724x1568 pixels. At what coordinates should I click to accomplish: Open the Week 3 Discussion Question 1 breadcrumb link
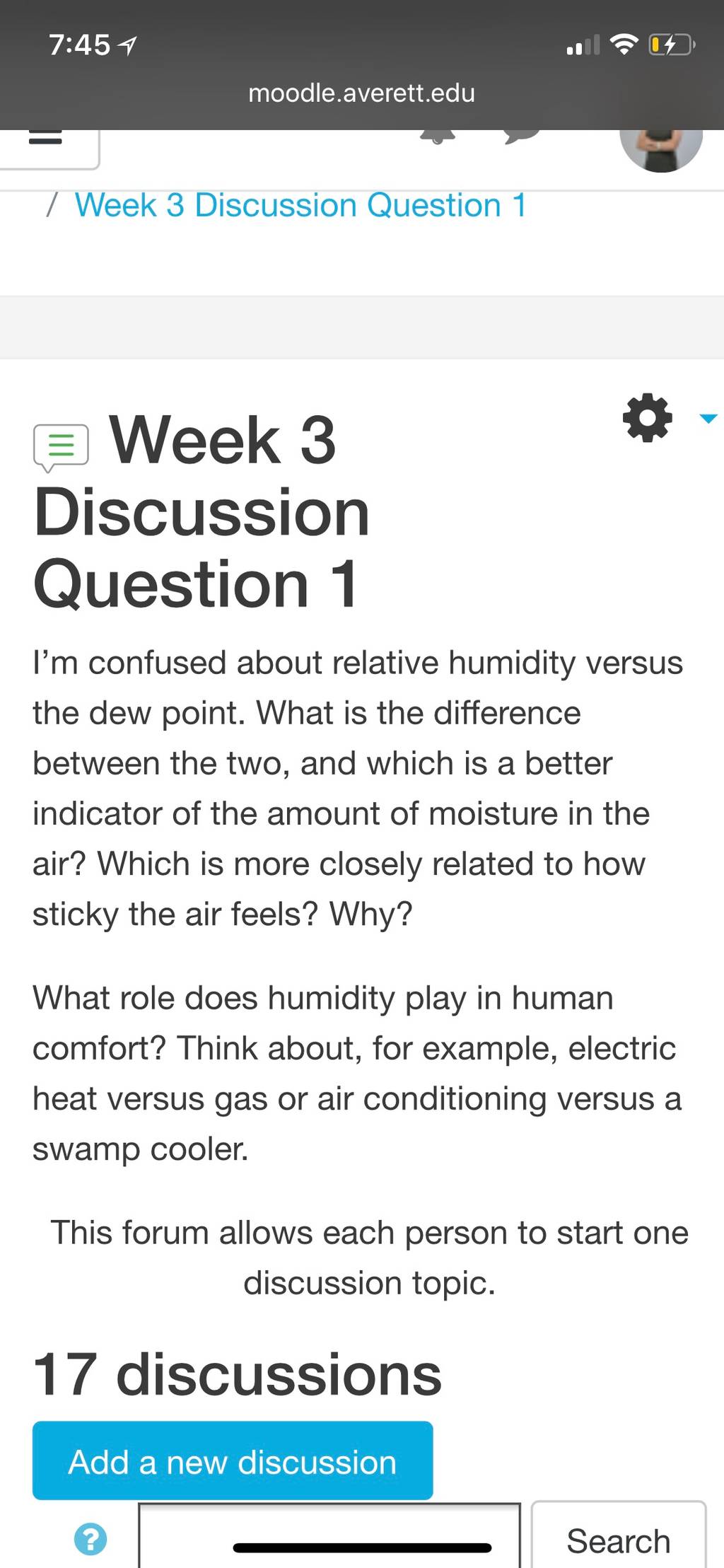pyautogui.click(x=300, y=206)
